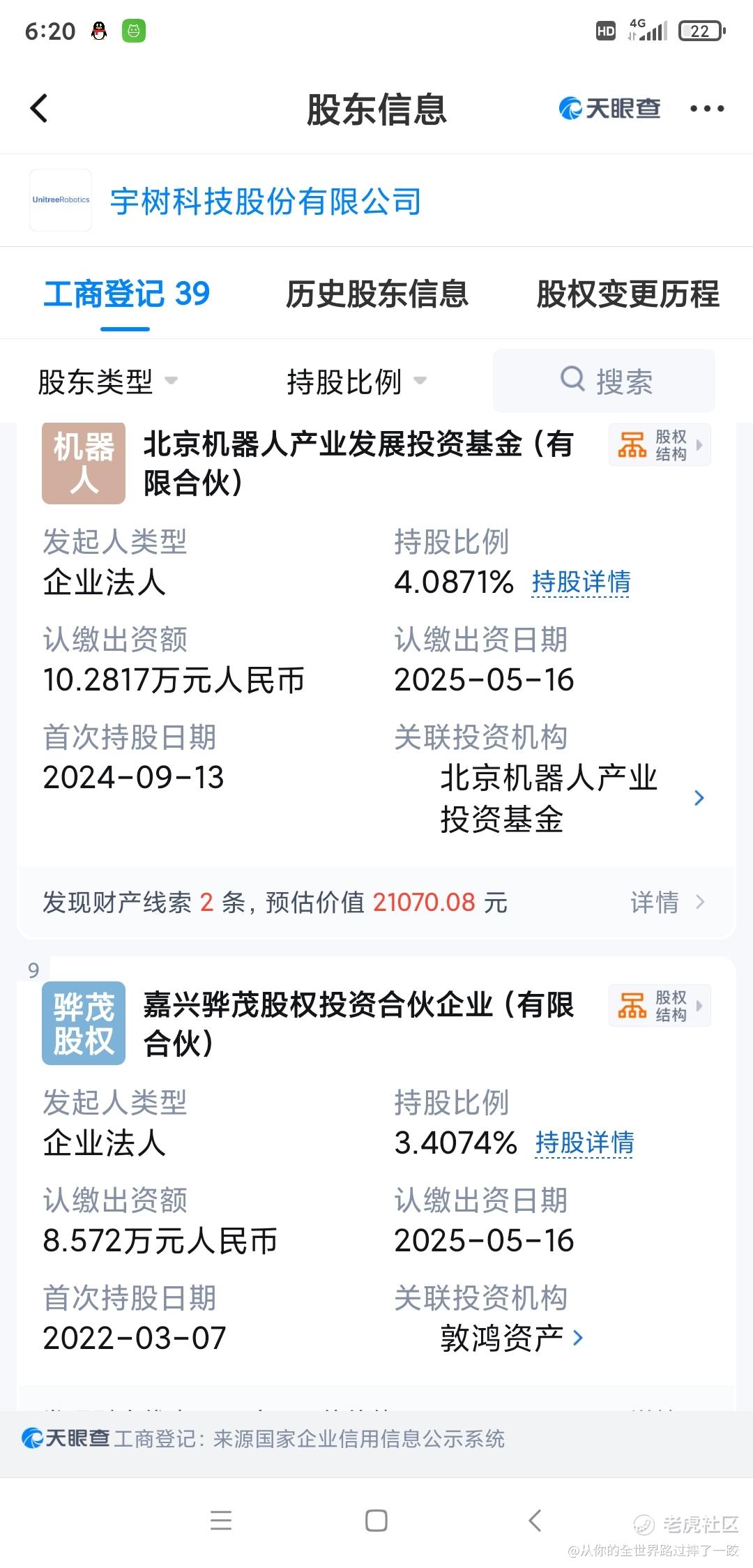Viewport: 753px width, 1568px height.
Task: View 股权结构 for 嘉兴骅茂股权投资合伙企业
Action: point(659,1006)
